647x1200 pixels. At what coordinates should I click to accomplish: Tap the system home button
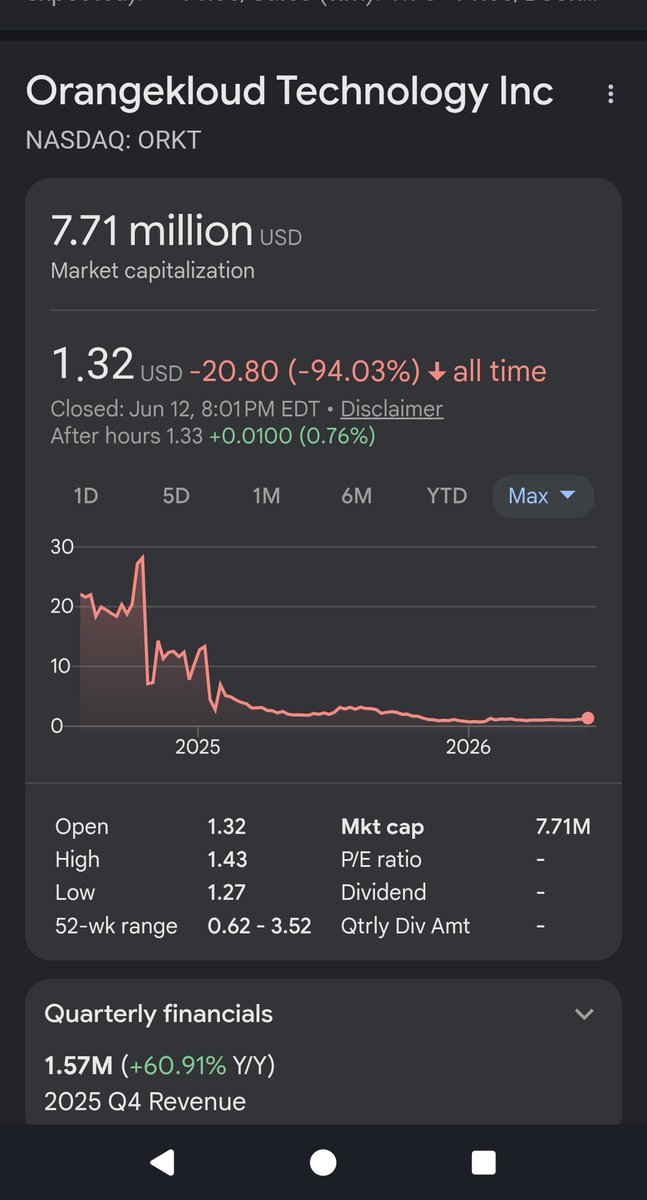pyautogui.click(x=323, y=1162)
